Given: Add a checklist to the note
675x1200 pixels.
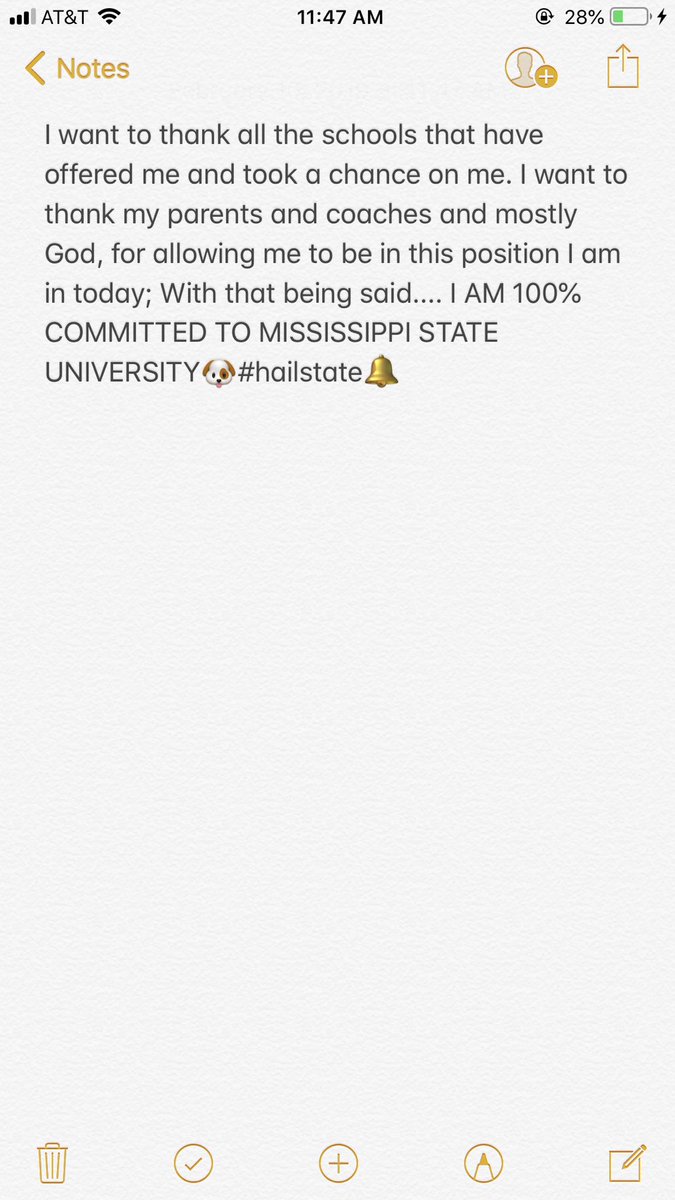Looking at the screenshot, I should click(193, 1163).
